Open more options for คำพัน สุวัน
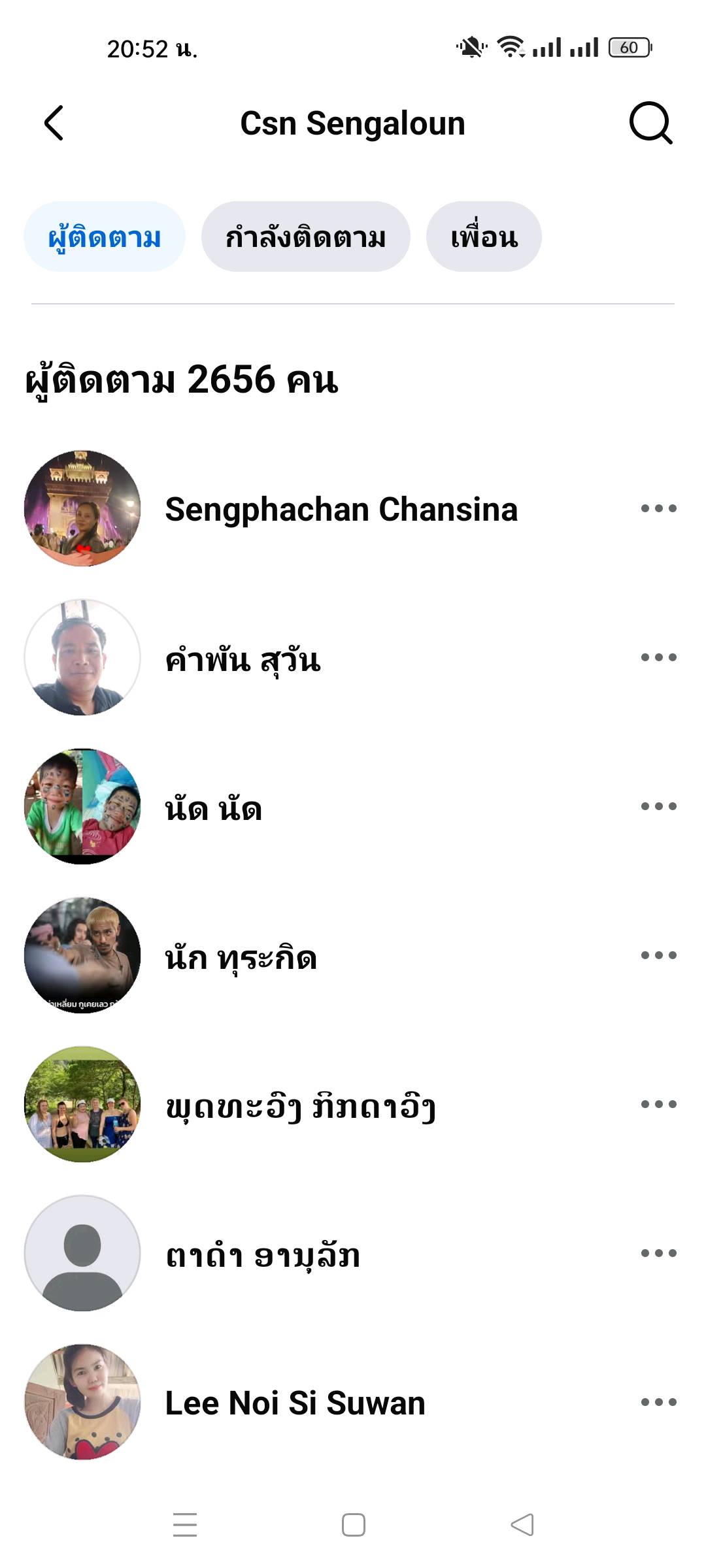 pyautogui.click(x=658, y=657)
